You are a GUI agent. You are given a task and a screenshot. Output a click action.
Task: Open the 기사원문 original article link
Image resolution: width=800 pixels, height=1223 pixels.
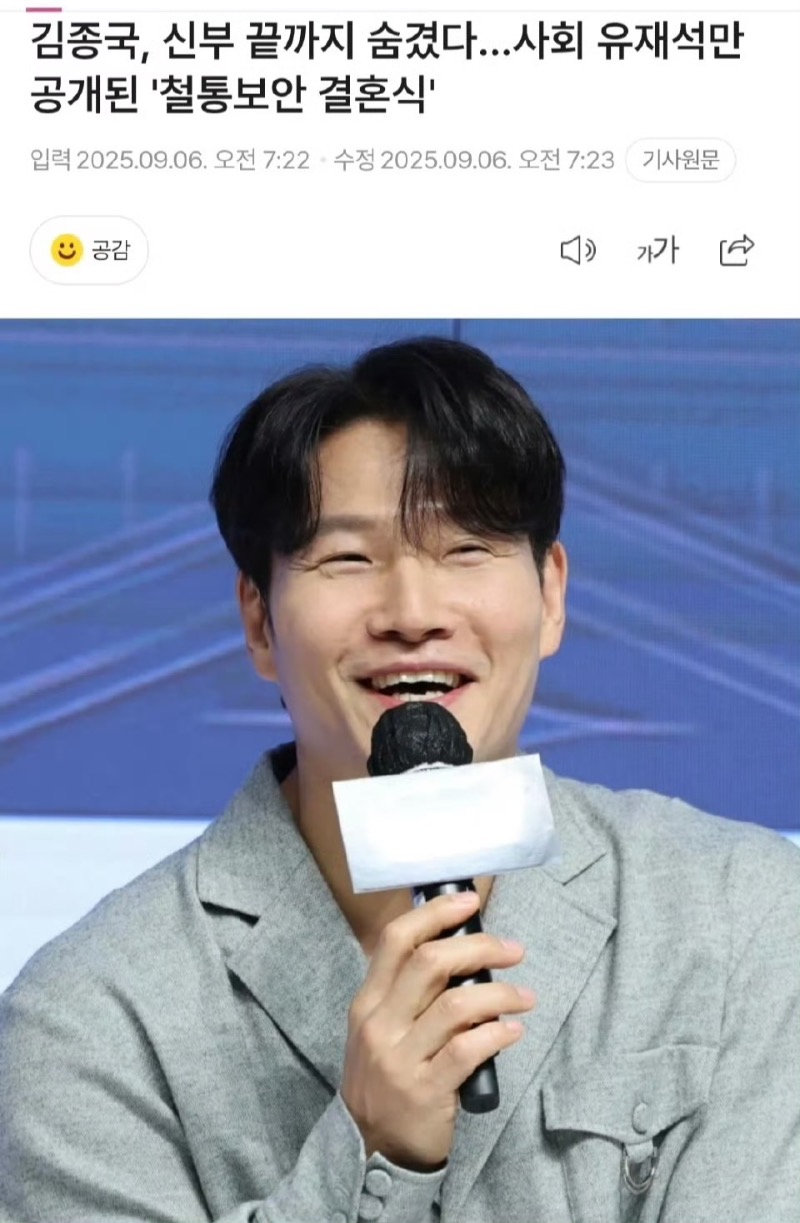click(680, 160)
